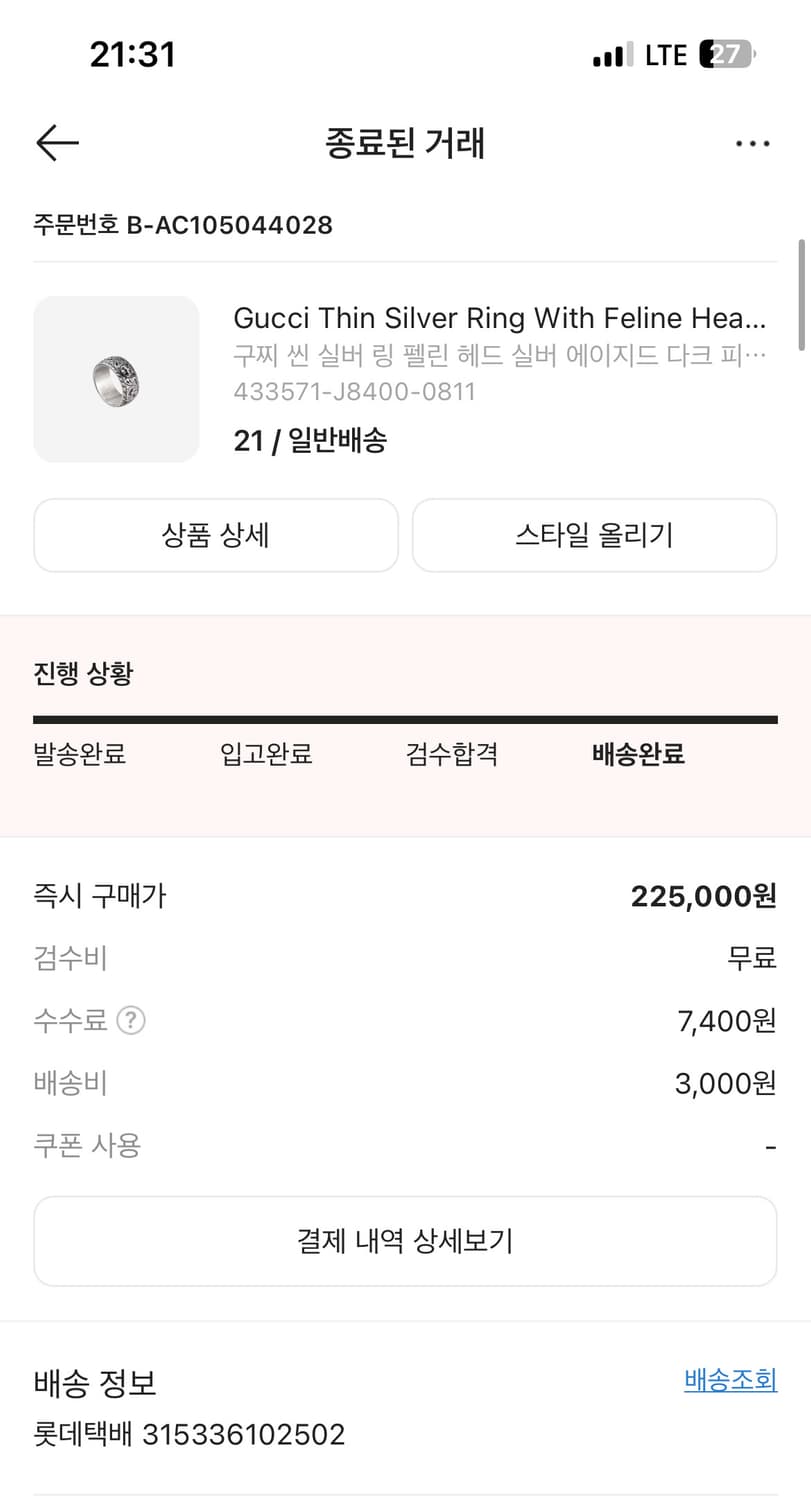Click the Gucci Thin Silver Ring product name
811x1500 pixels.
tap(500, 318)
